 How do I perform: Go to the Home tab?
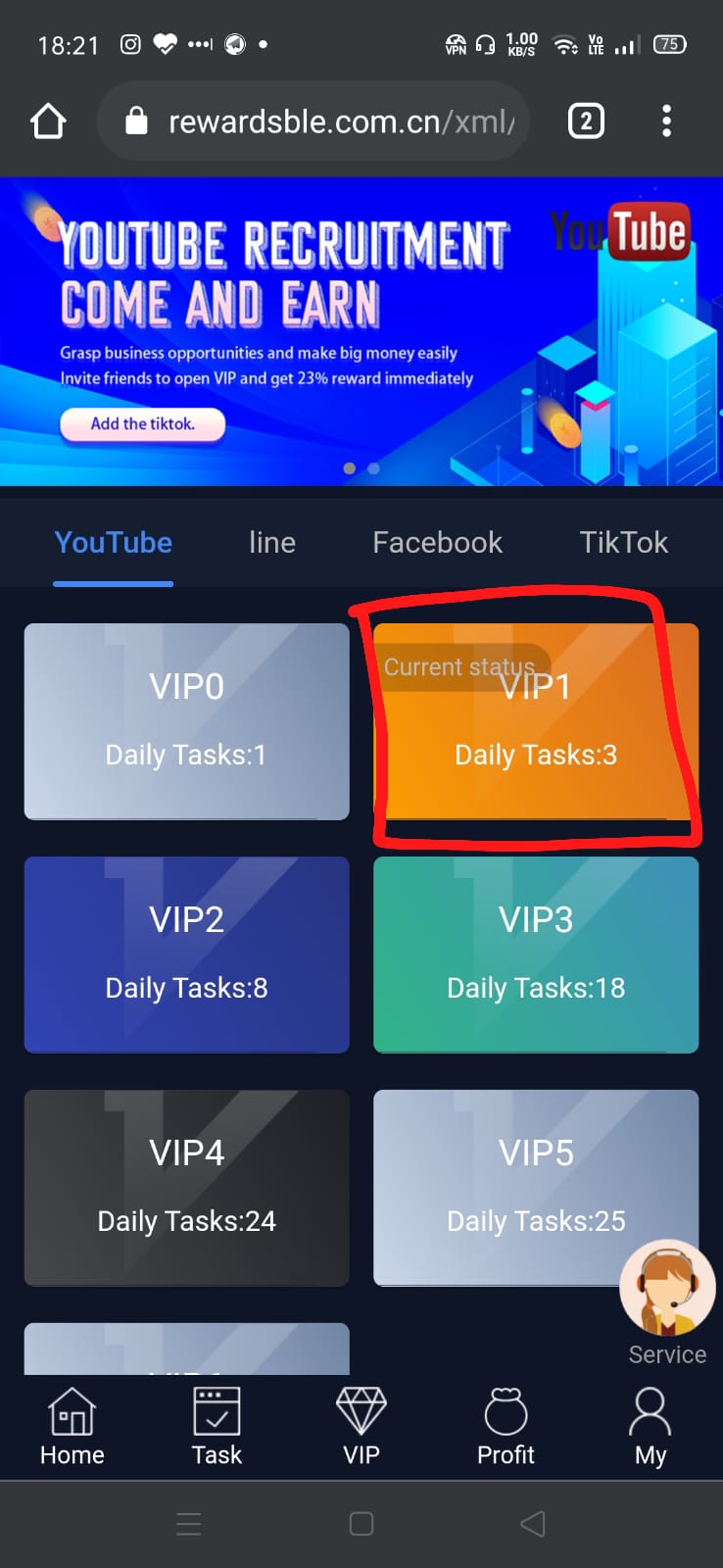[72, 1427]
